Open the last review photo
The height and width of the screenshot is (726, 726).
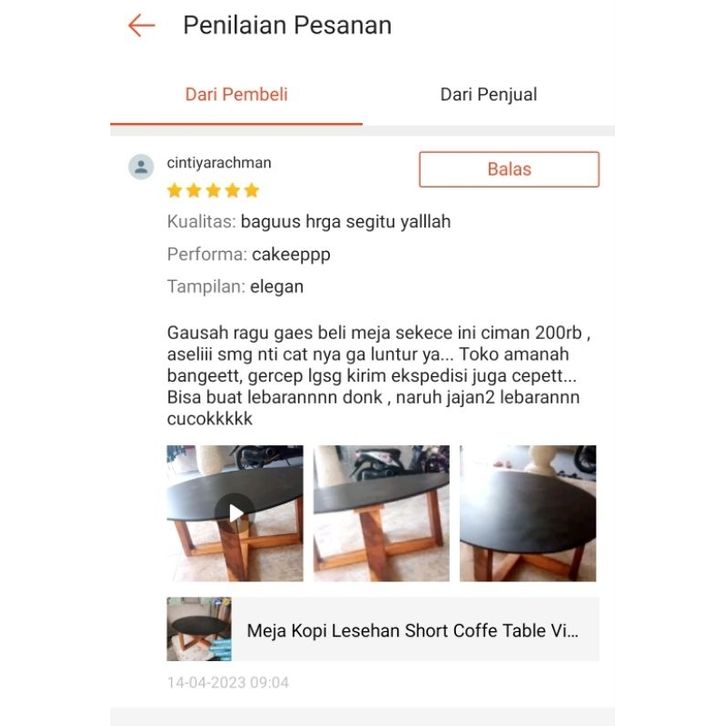tap(527, 513)
